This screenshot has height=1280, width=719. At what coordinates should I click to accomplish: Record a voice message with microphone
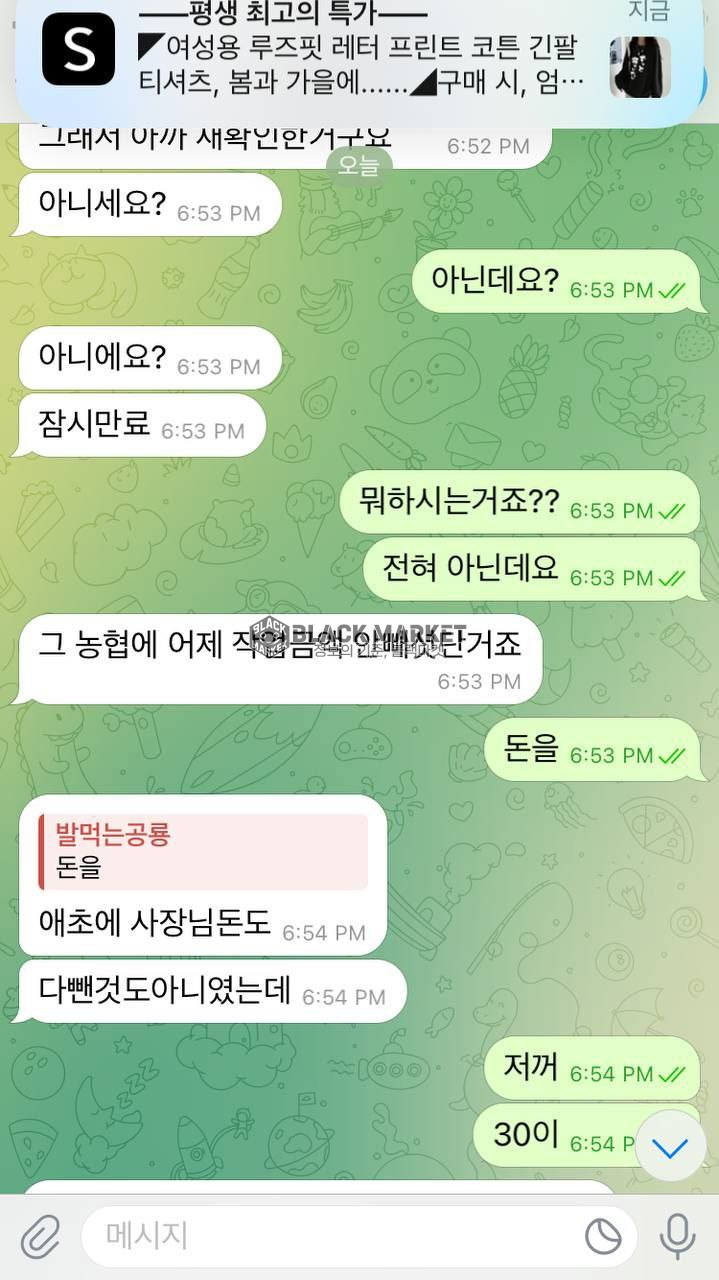(x=677, y=1237)
